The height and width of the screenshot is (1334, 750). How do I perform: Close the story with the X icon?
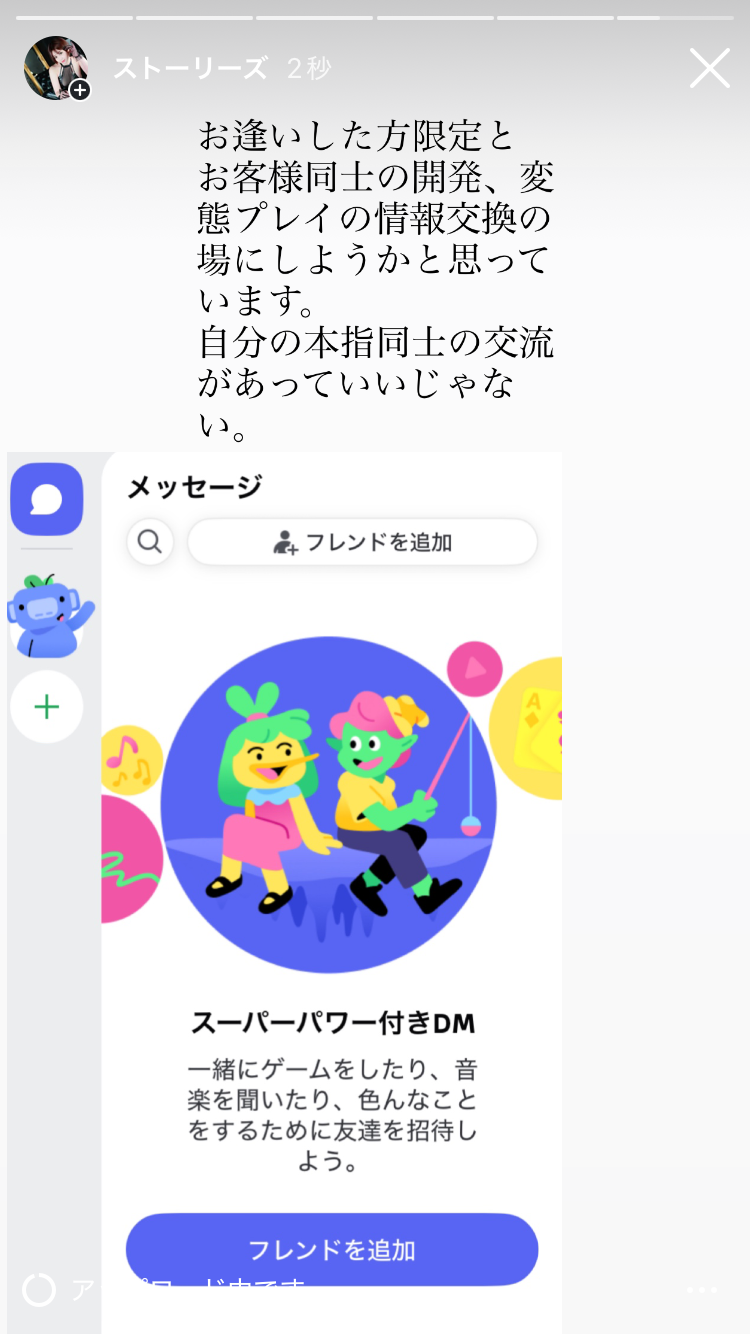pos(709,68)
